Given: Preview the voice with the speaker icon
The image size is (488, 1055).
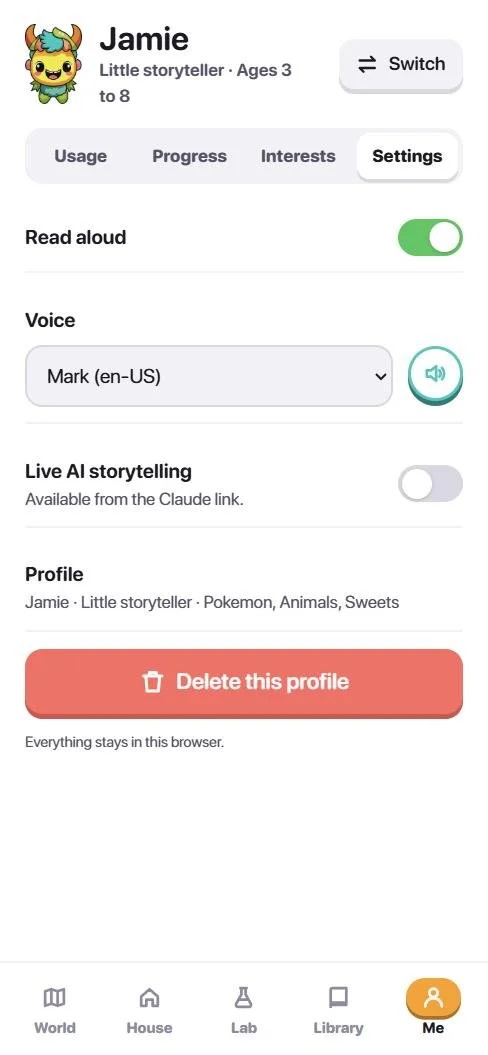Looking at the screenshot, I should coord(435,374).
